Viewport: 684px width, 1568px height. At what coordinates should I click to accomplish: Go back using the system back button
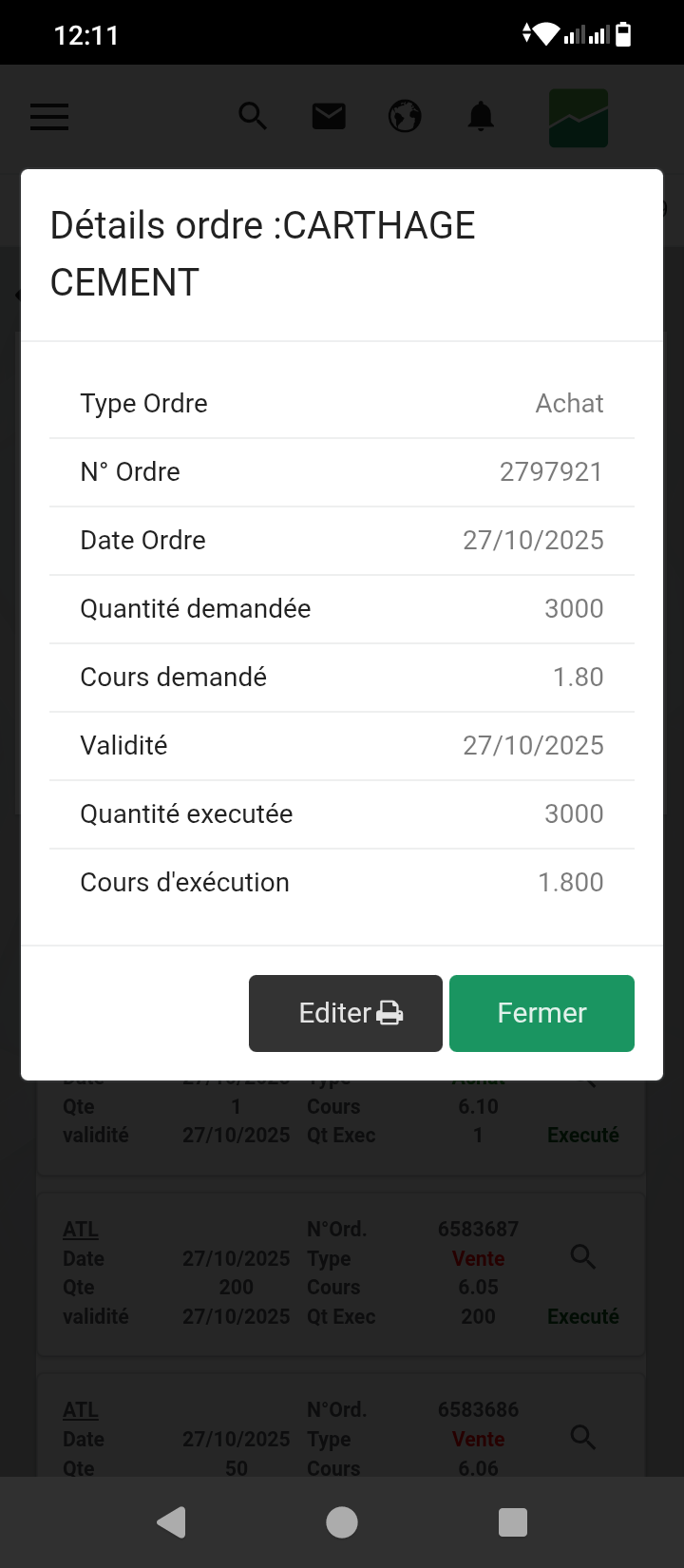(x=171, y=1522)
